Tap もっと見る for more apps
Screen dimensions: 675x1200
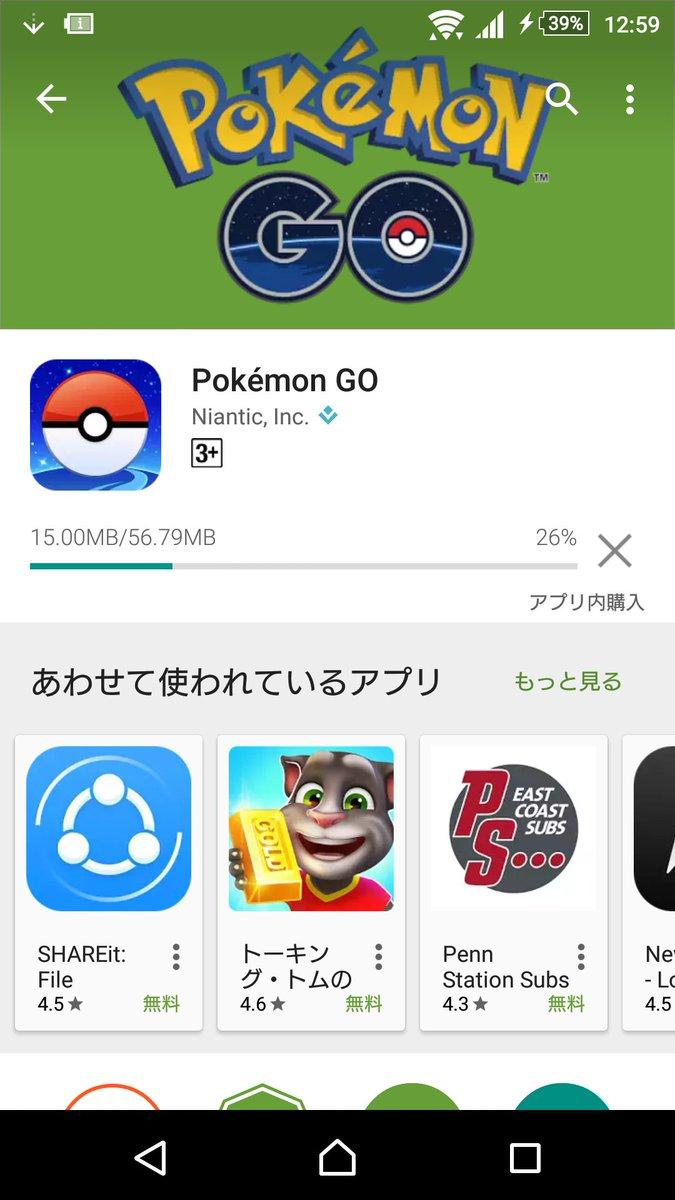point(567,682)
